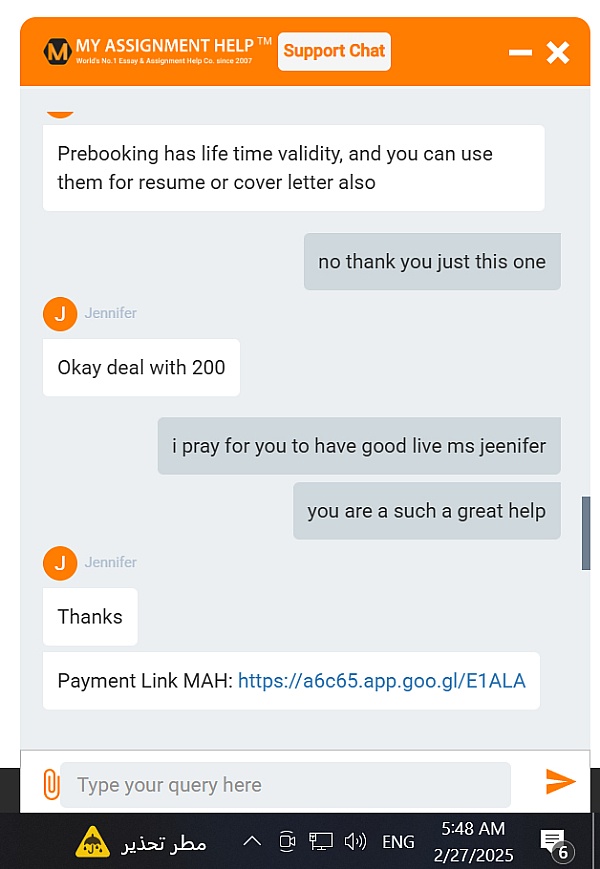Open the volume control in the taskbar
Viewport: 600px width, 869px height.
click(x=355, y=842)
